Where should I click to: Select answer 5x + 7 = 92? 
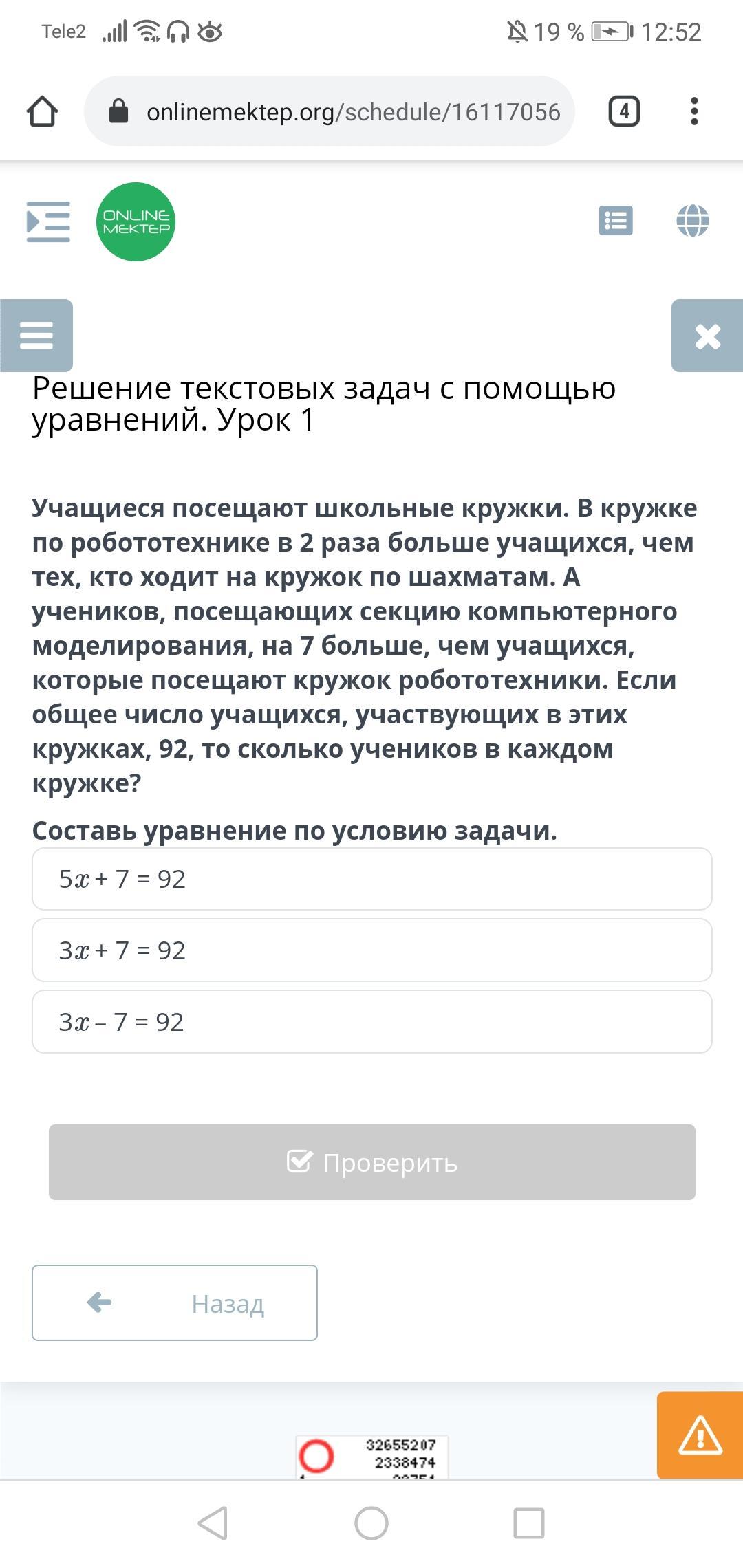(372, 879)
